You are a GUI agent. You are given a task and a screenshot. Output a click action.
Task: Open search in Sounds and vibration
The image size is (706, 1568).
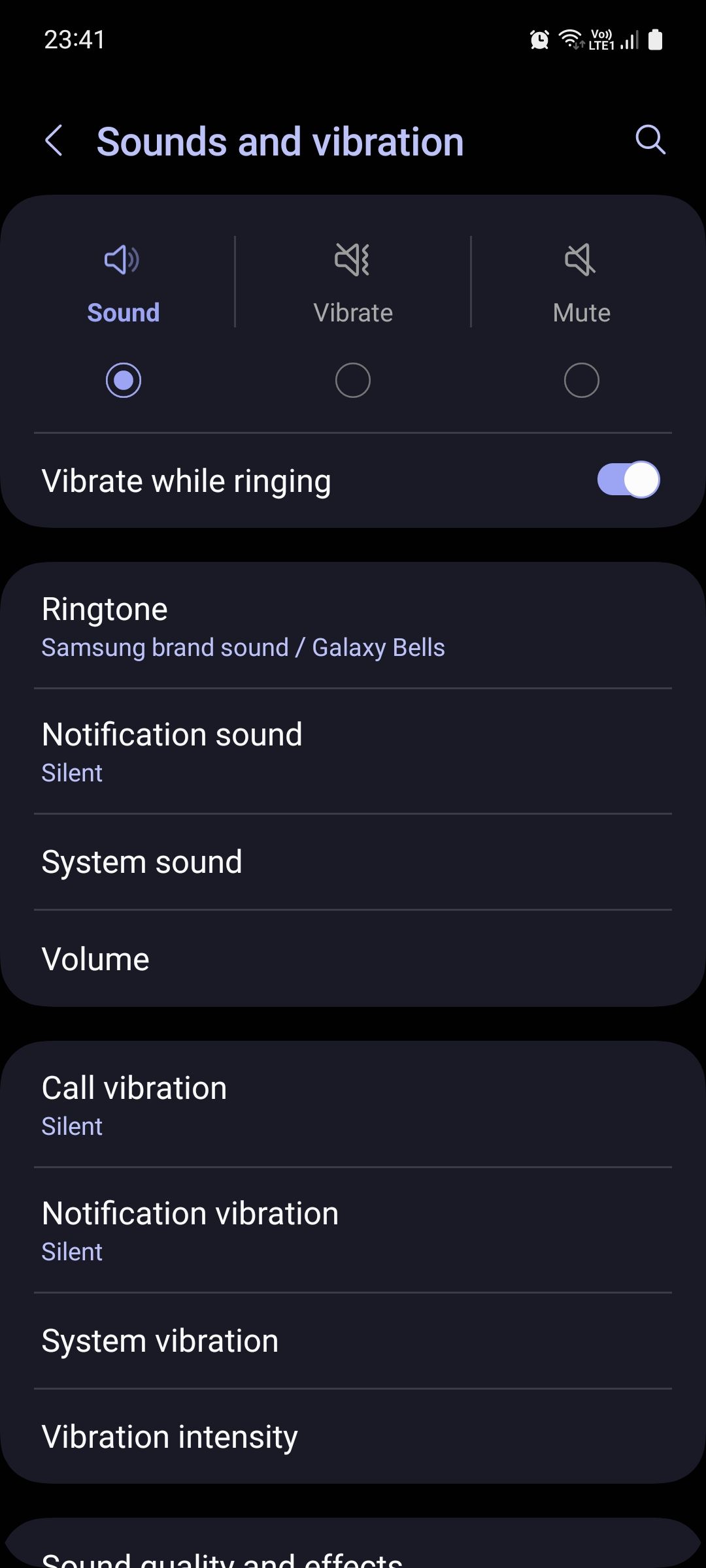click(649, 140)
